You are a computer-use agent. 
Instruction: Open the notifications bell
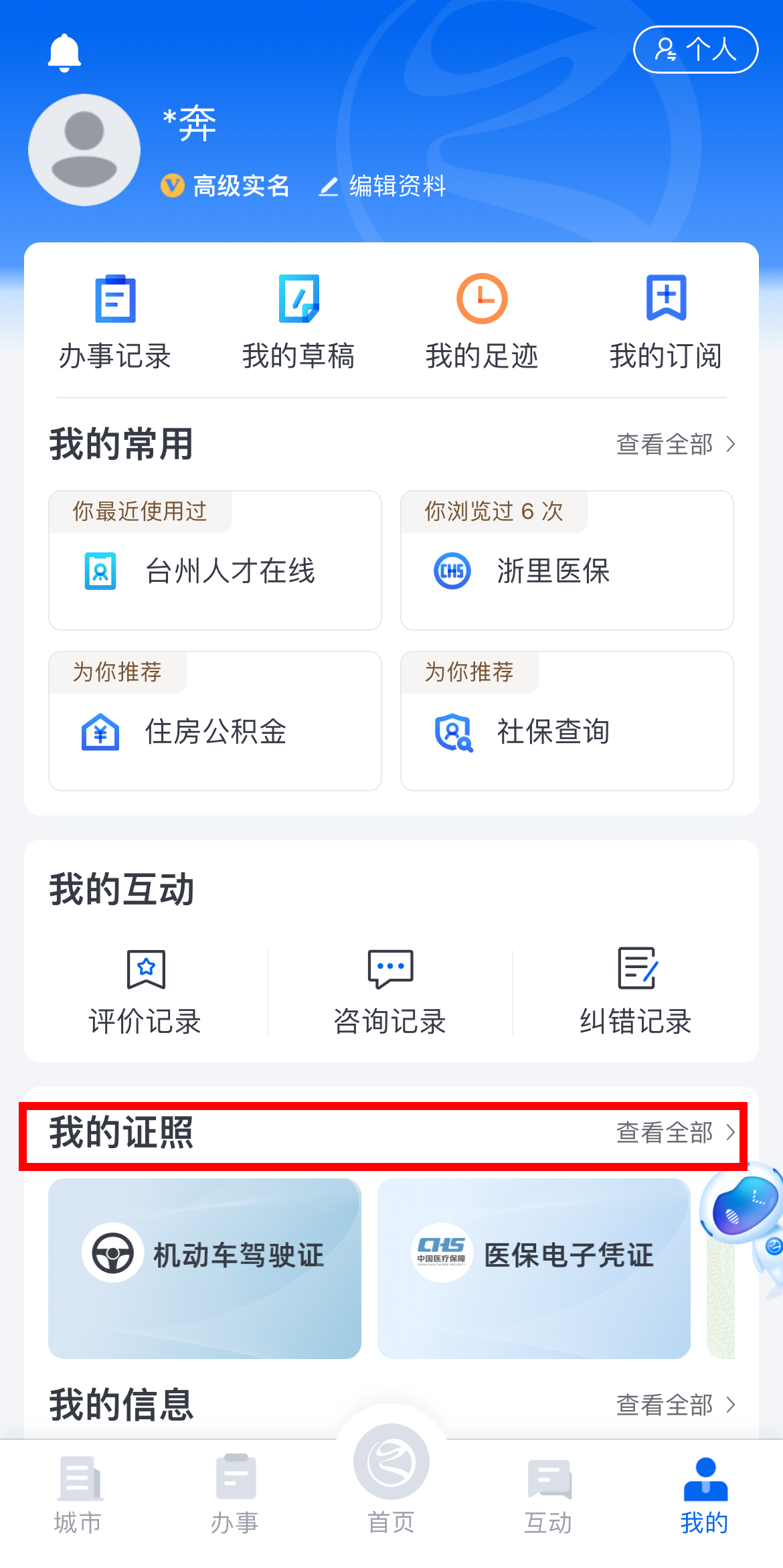point(64,52)
